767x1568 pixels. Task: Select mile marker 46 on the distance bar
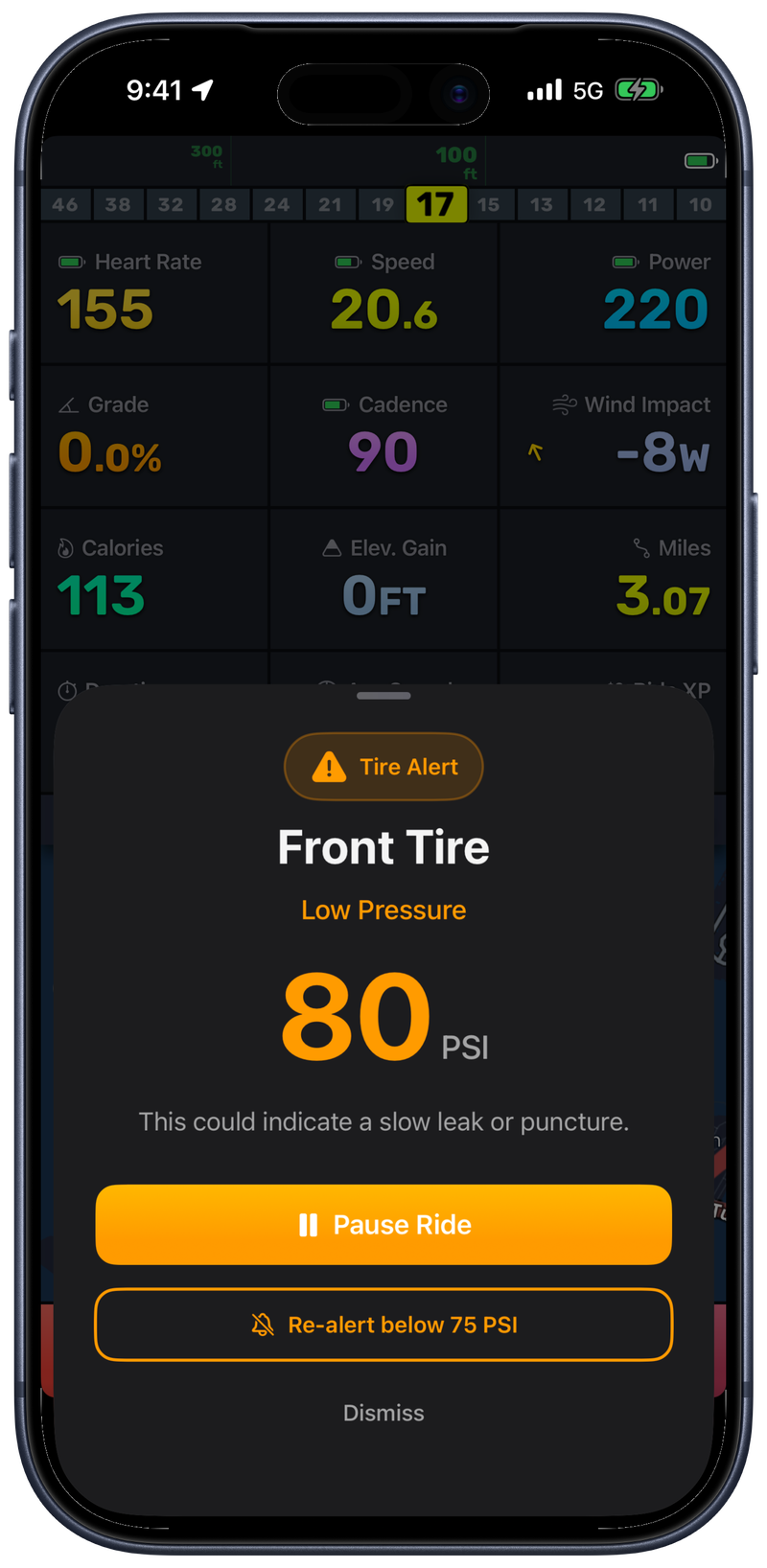point(65,204)
